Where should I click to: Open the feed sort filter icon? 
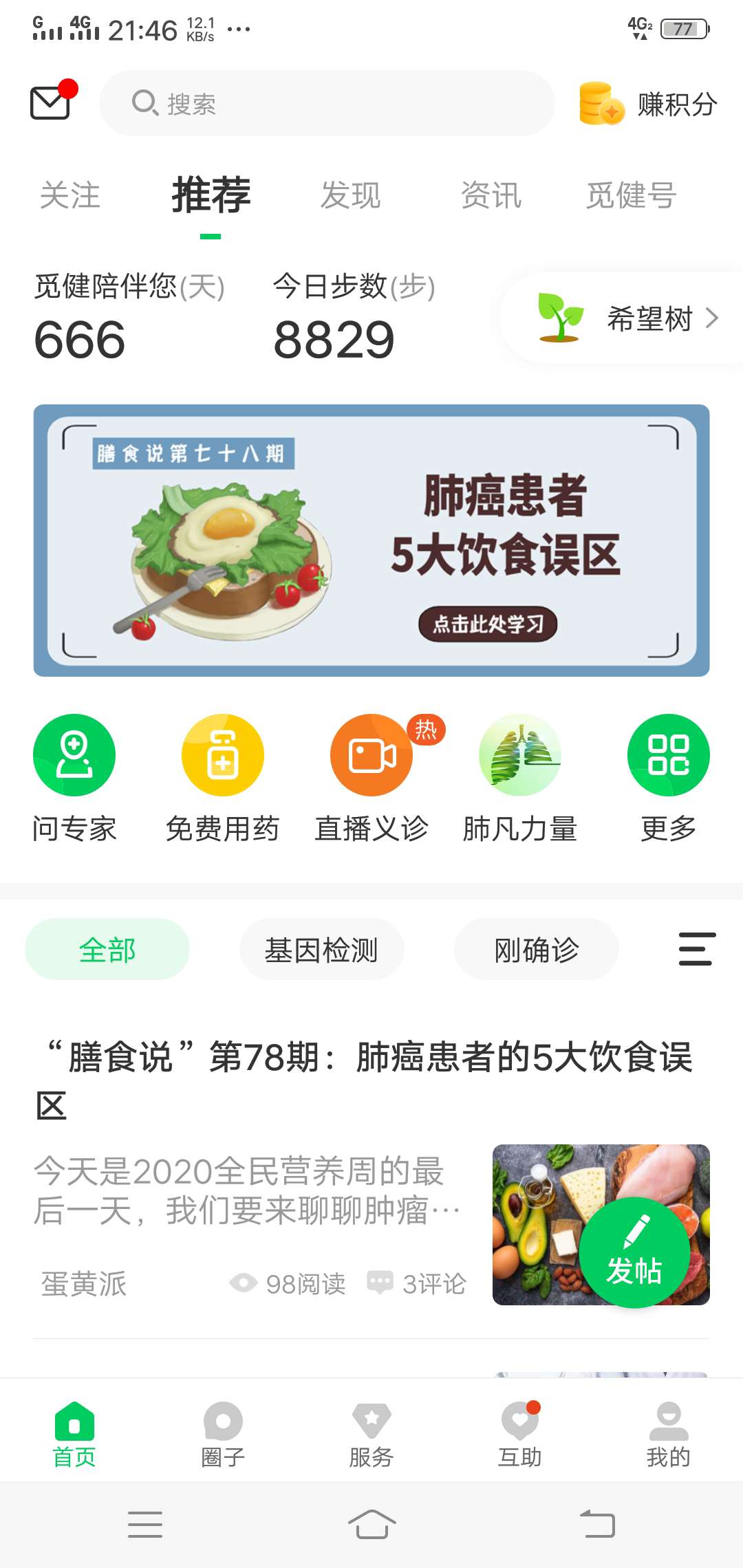point(696,949)
